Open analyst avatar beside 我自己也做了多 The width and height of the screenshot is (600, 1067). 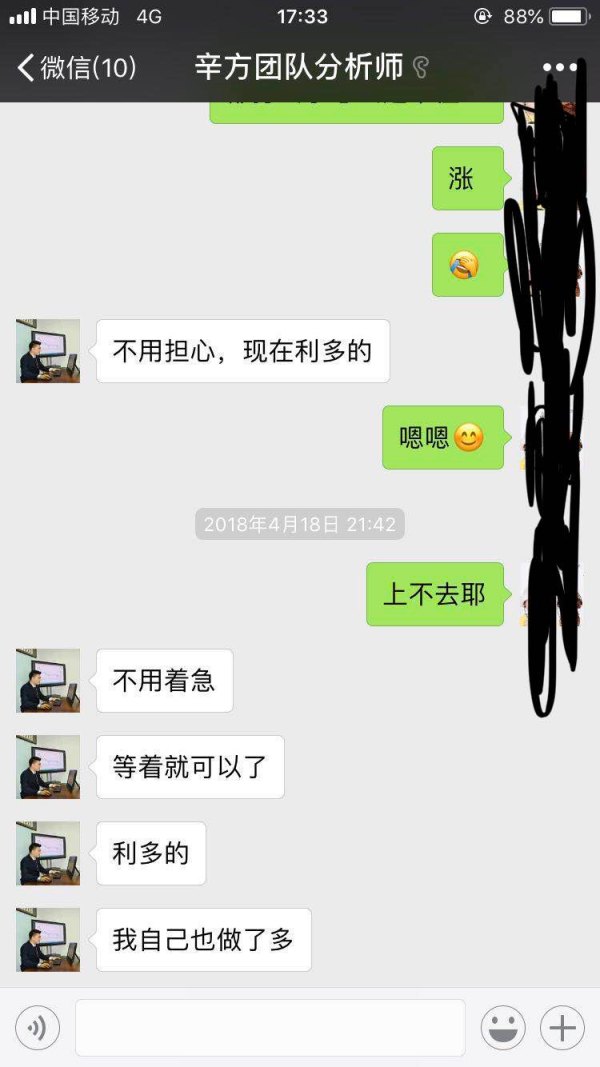[48, 940]
